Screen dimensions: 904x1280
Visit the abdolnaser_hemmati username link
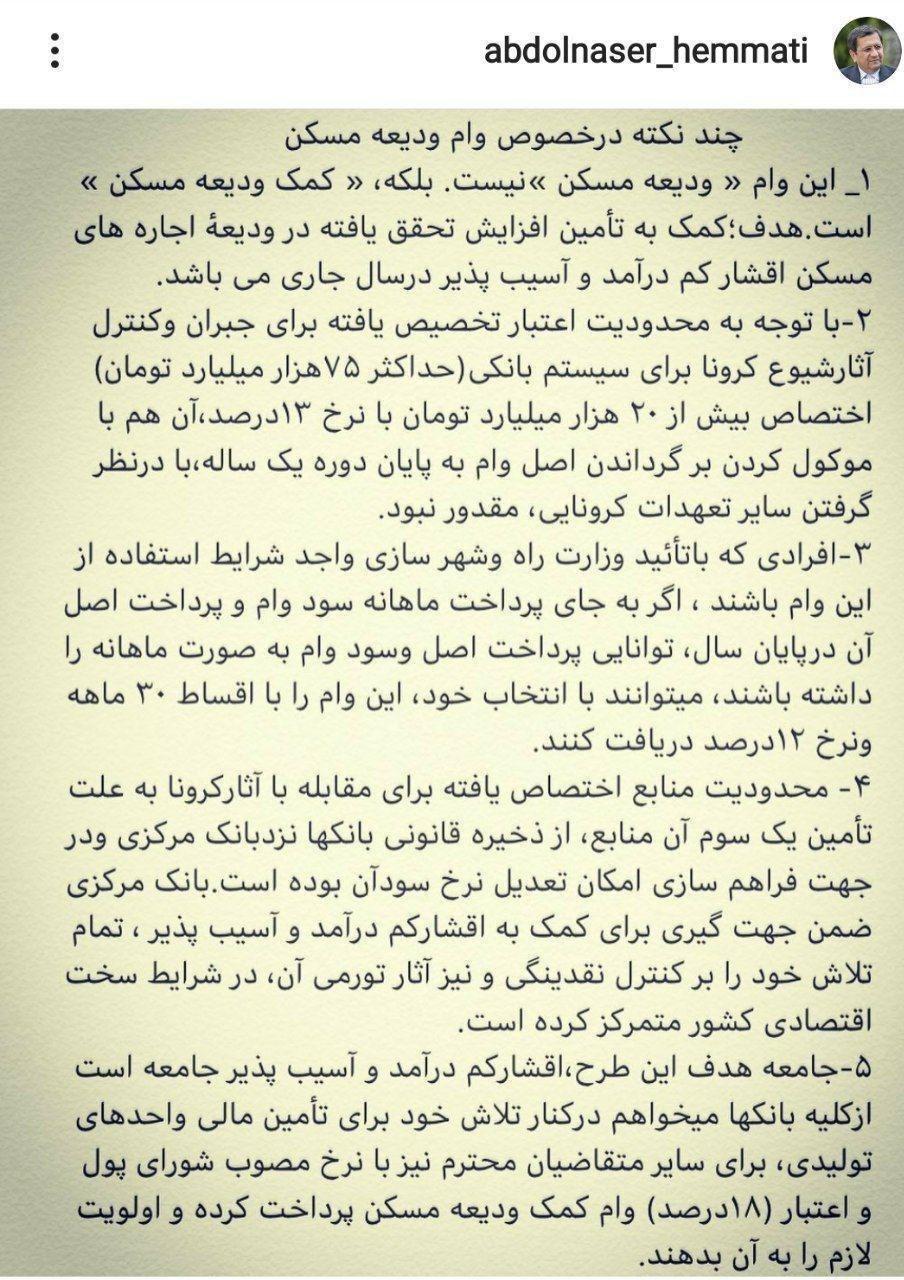pos(646,51)
